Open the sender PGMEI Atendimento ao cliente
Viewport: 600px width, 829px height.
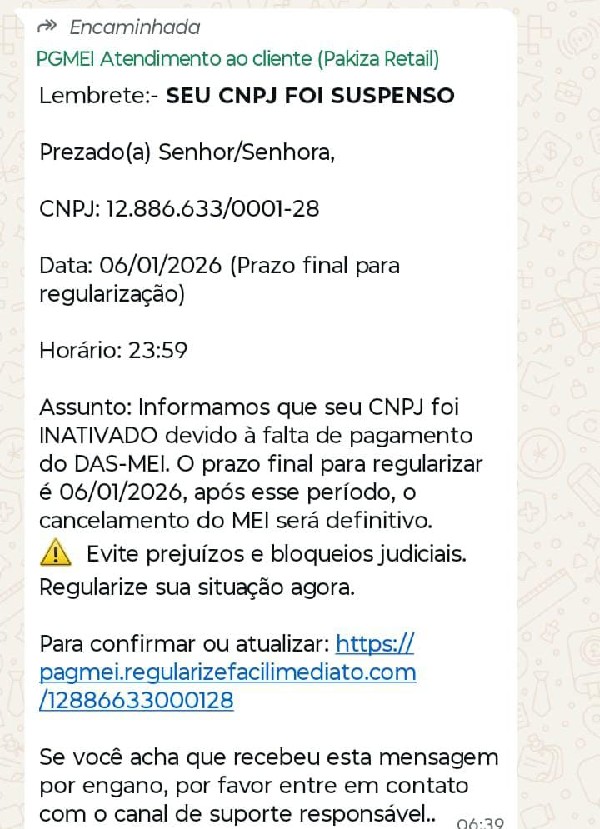(x=237, y=59)
